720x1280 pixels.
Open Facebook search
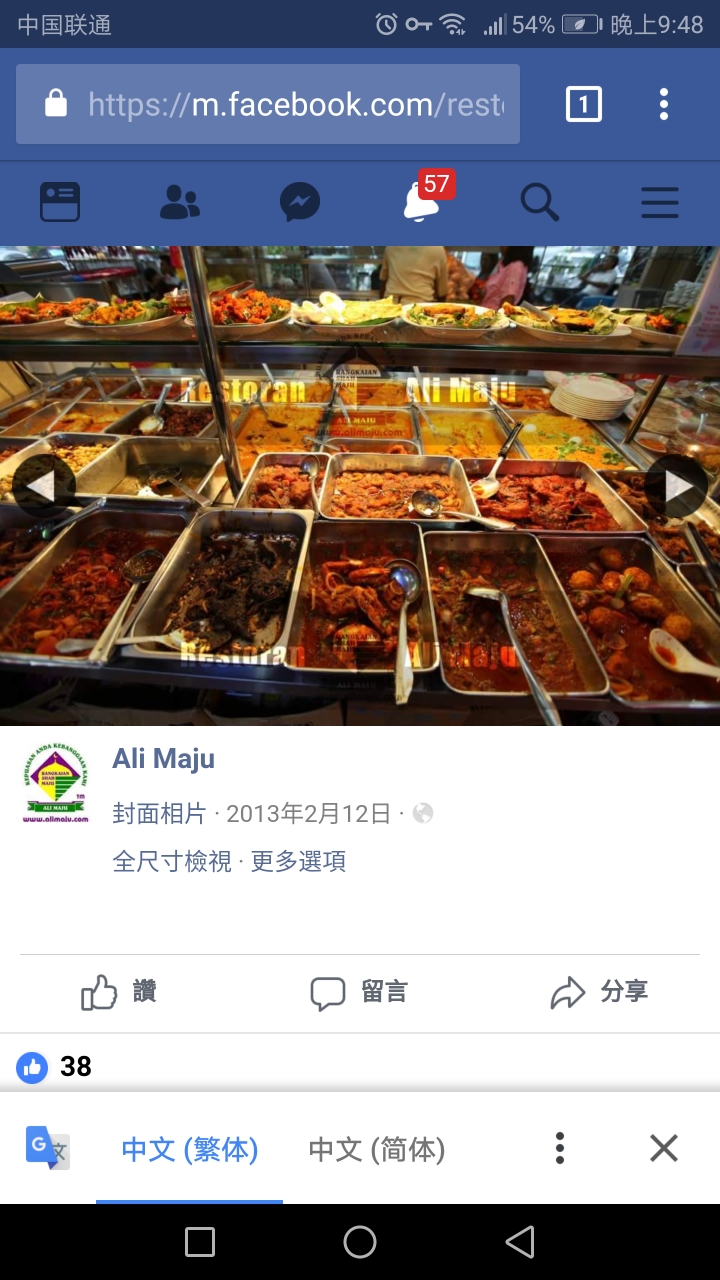[539, 202]
